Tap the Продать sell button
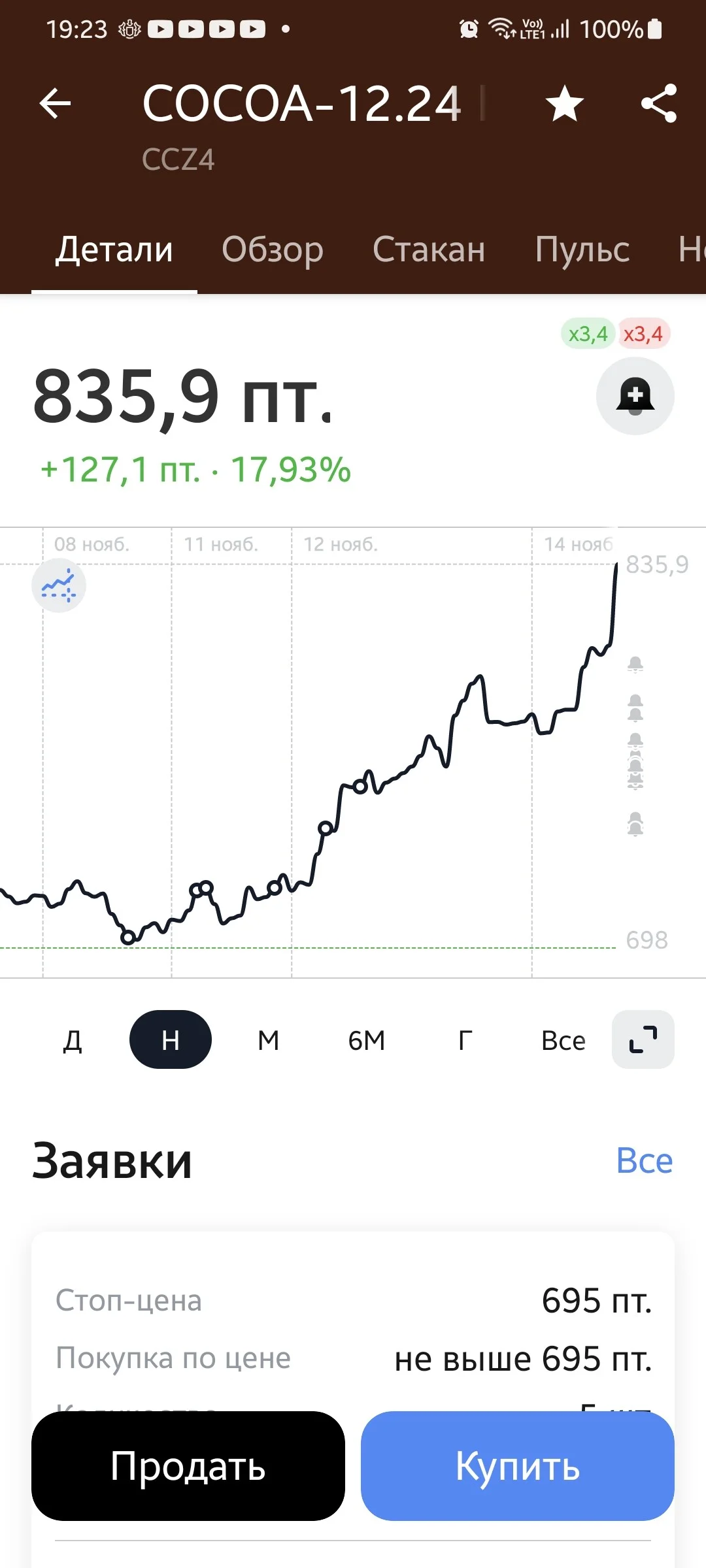Viewport: 706px width, 1568px height. click(188, 1465)
